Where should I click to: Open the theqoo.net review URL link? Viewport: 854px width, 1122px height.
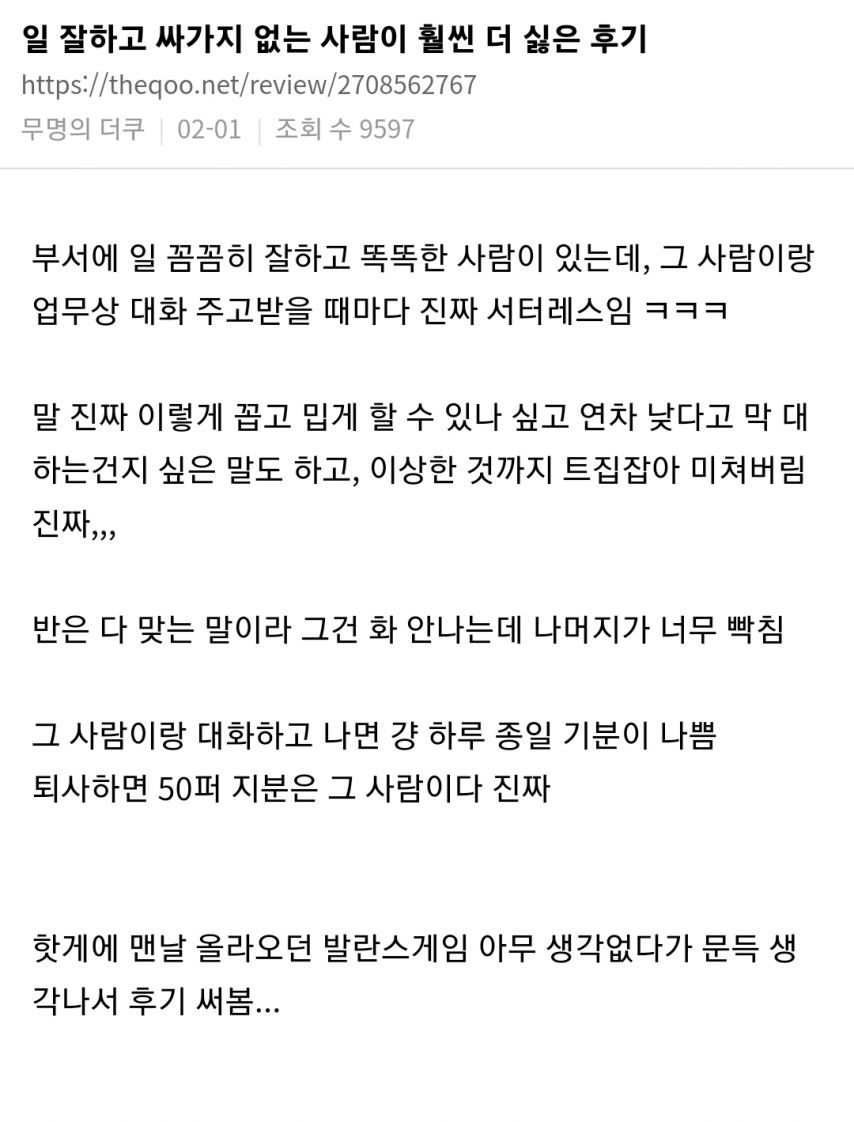248,85
